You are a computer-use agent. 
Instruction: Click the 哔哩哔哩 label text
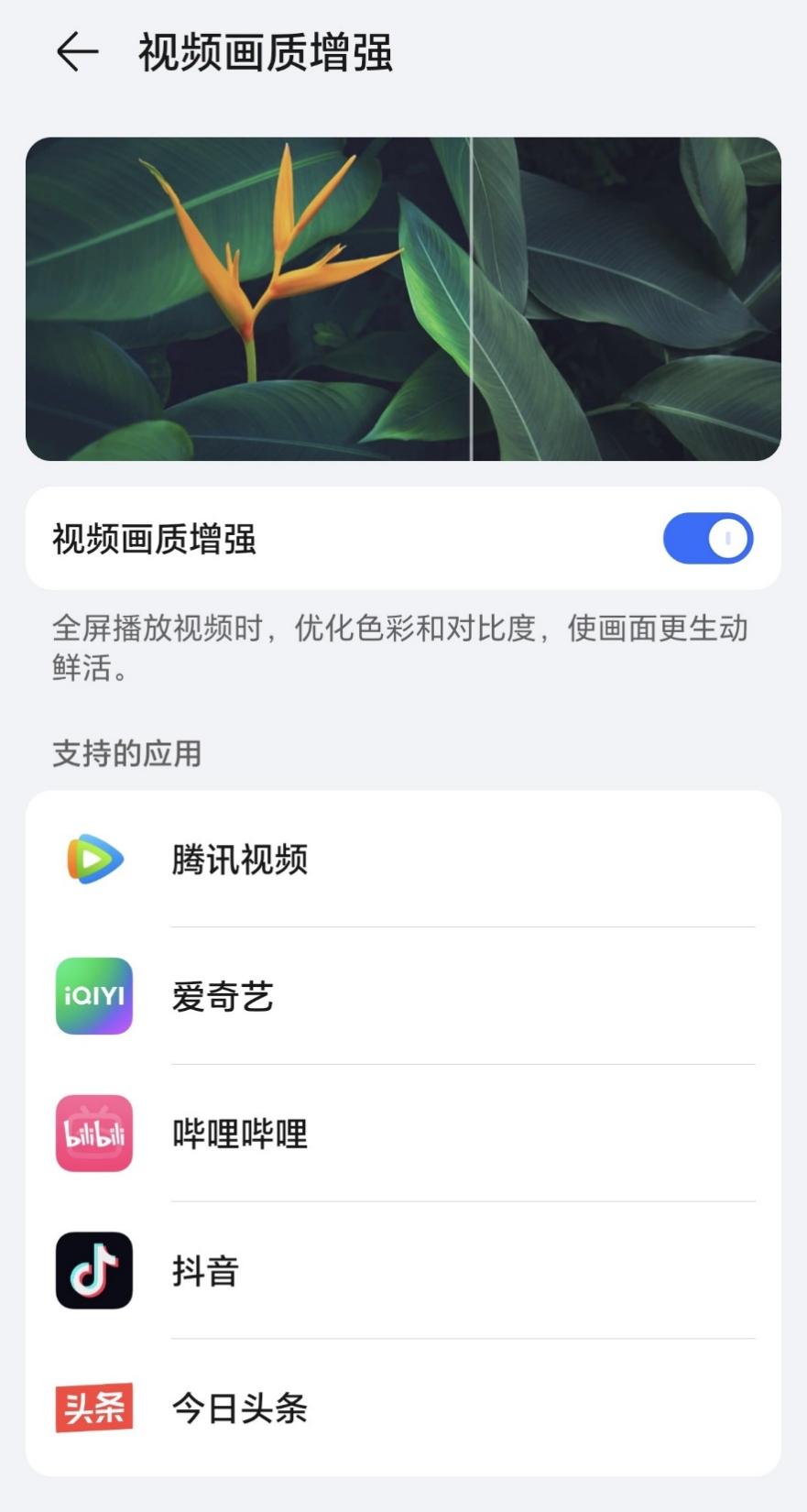tap(240, 1134)
